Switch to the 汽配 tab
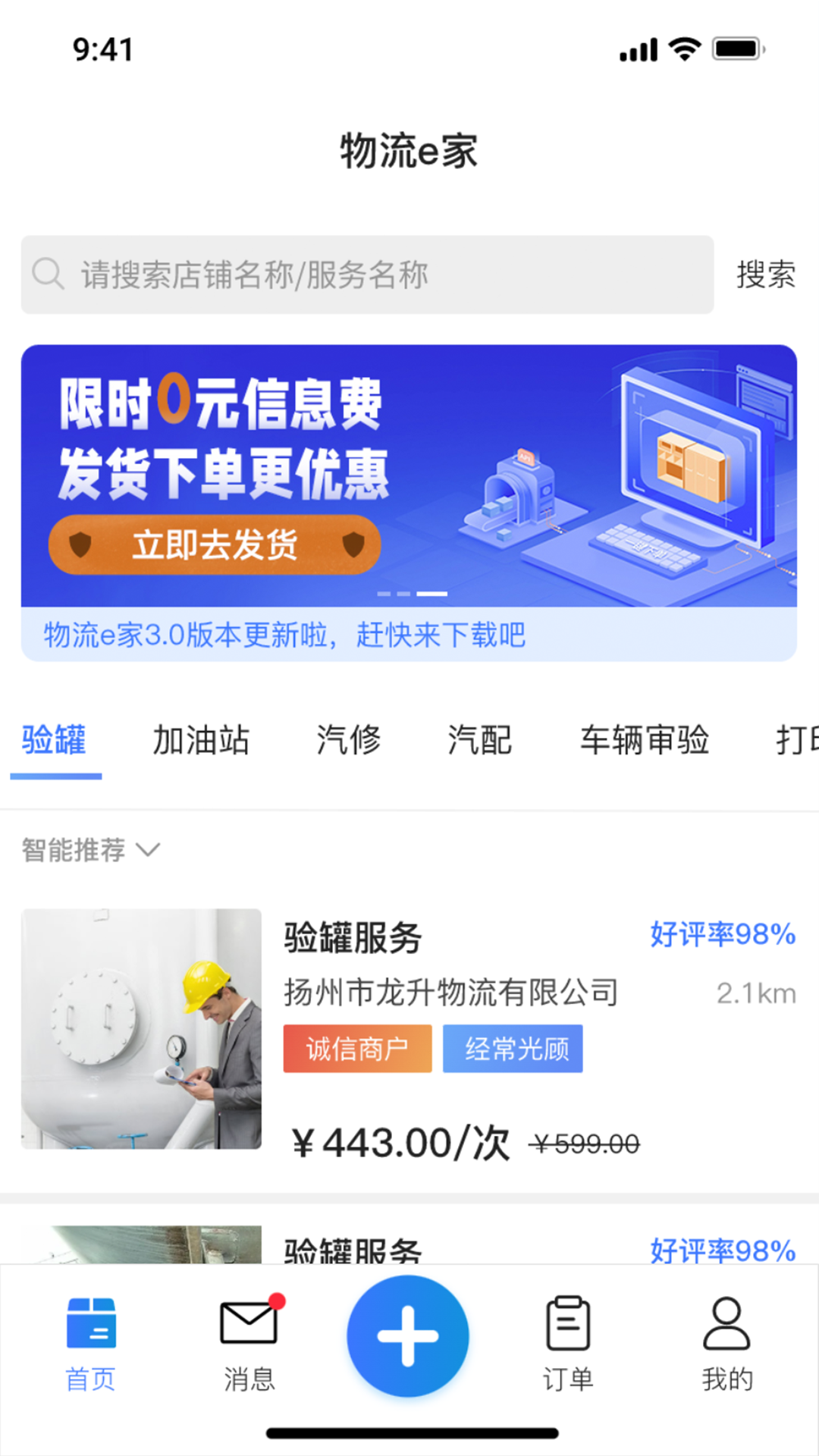 [x=479, y=740]
